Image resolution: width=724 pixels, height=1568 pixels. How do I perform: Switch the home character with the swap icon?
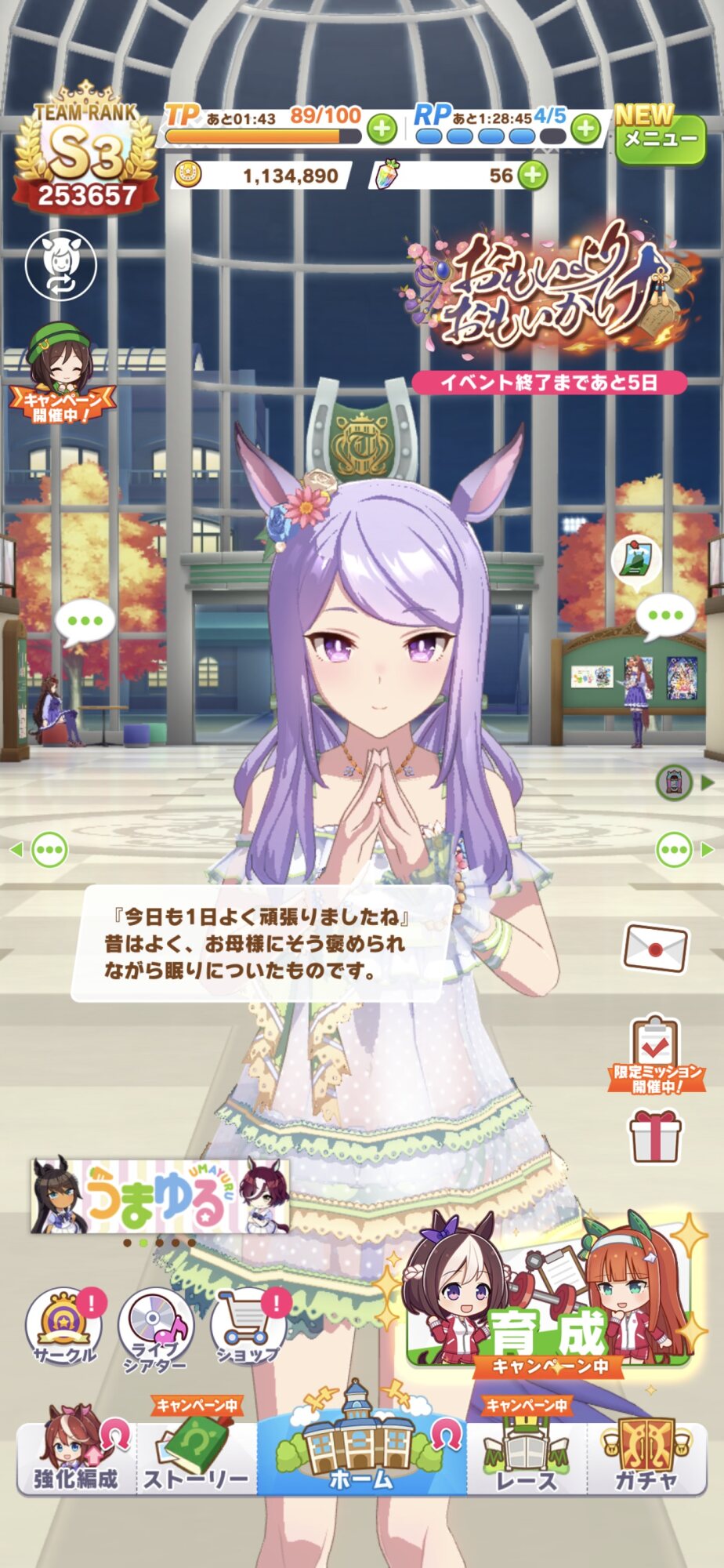point(60,266)
